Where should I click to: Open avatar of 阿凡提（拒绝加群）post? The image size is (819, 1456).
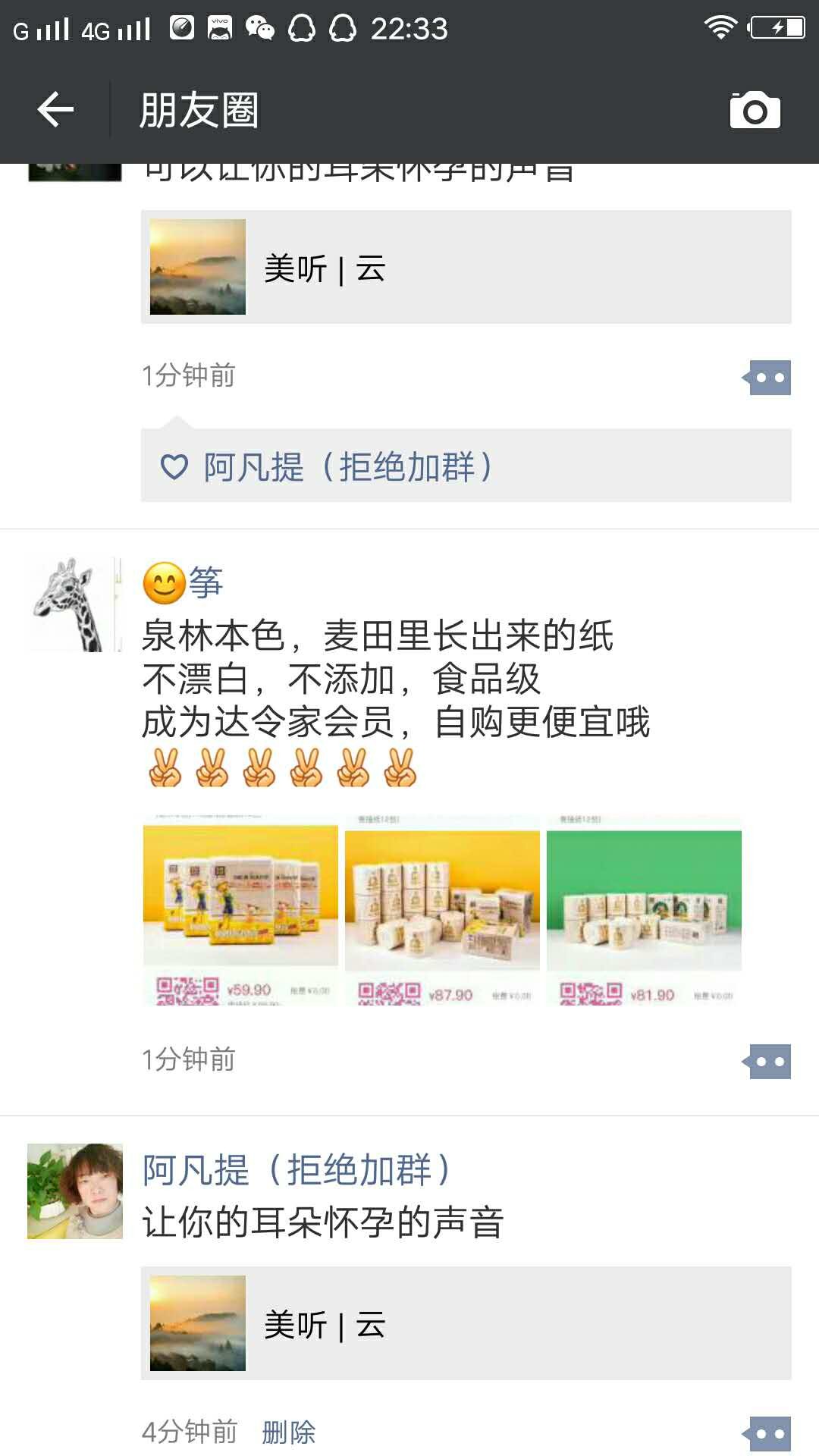[x=74, y=1191]
